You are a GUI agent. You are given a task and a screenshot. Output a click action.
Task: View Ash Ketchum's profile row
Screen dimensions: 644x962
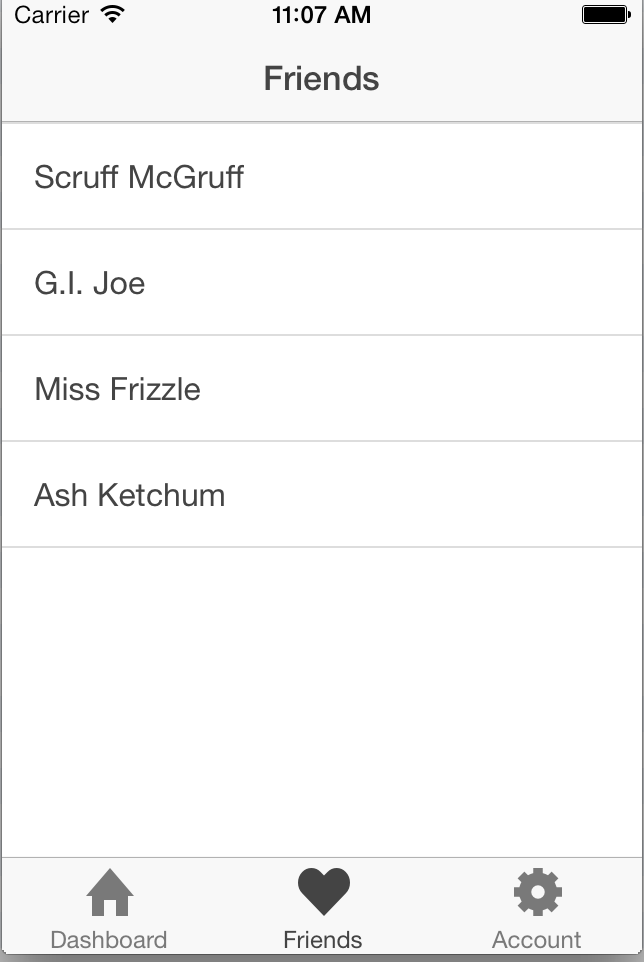(x=321, y=495)
